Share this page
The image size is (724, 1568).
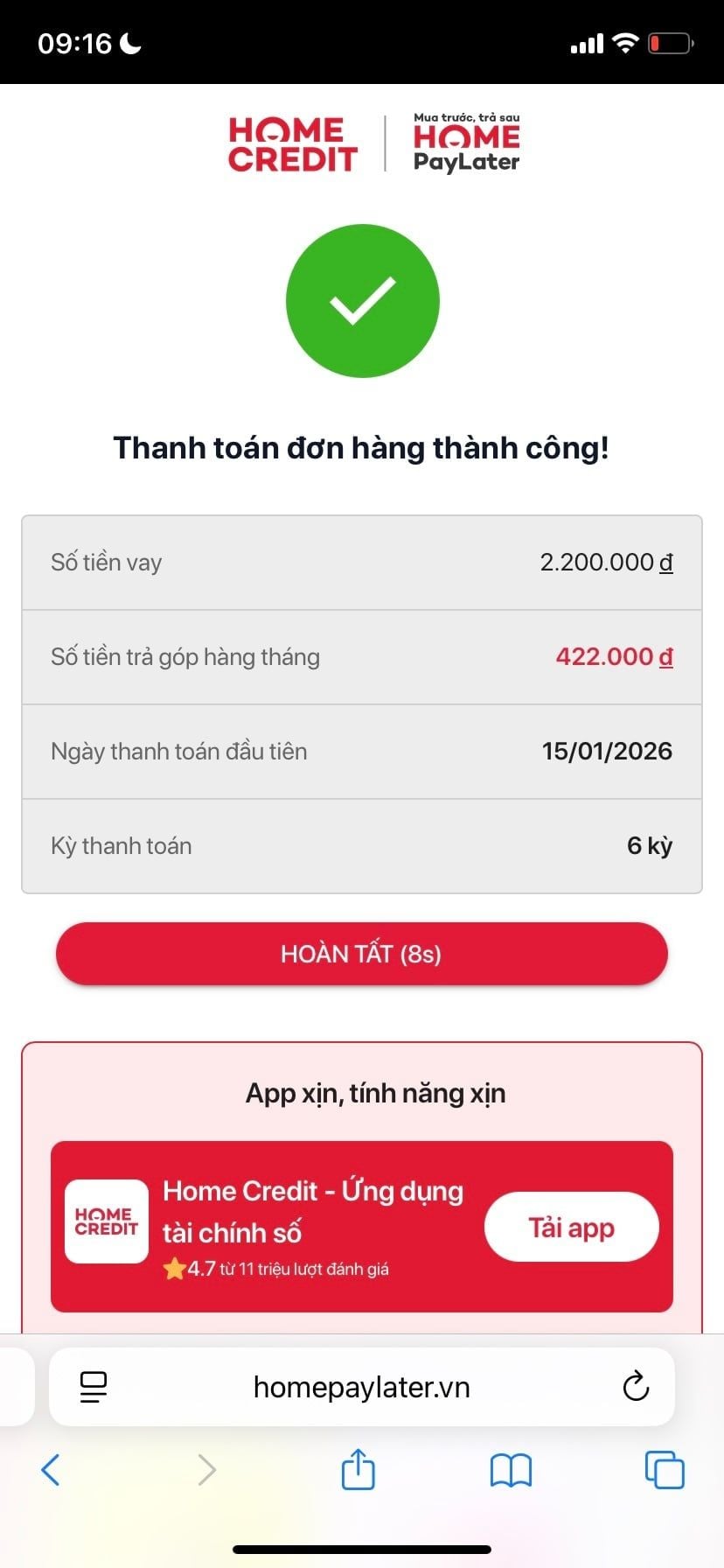(358, 1469)
